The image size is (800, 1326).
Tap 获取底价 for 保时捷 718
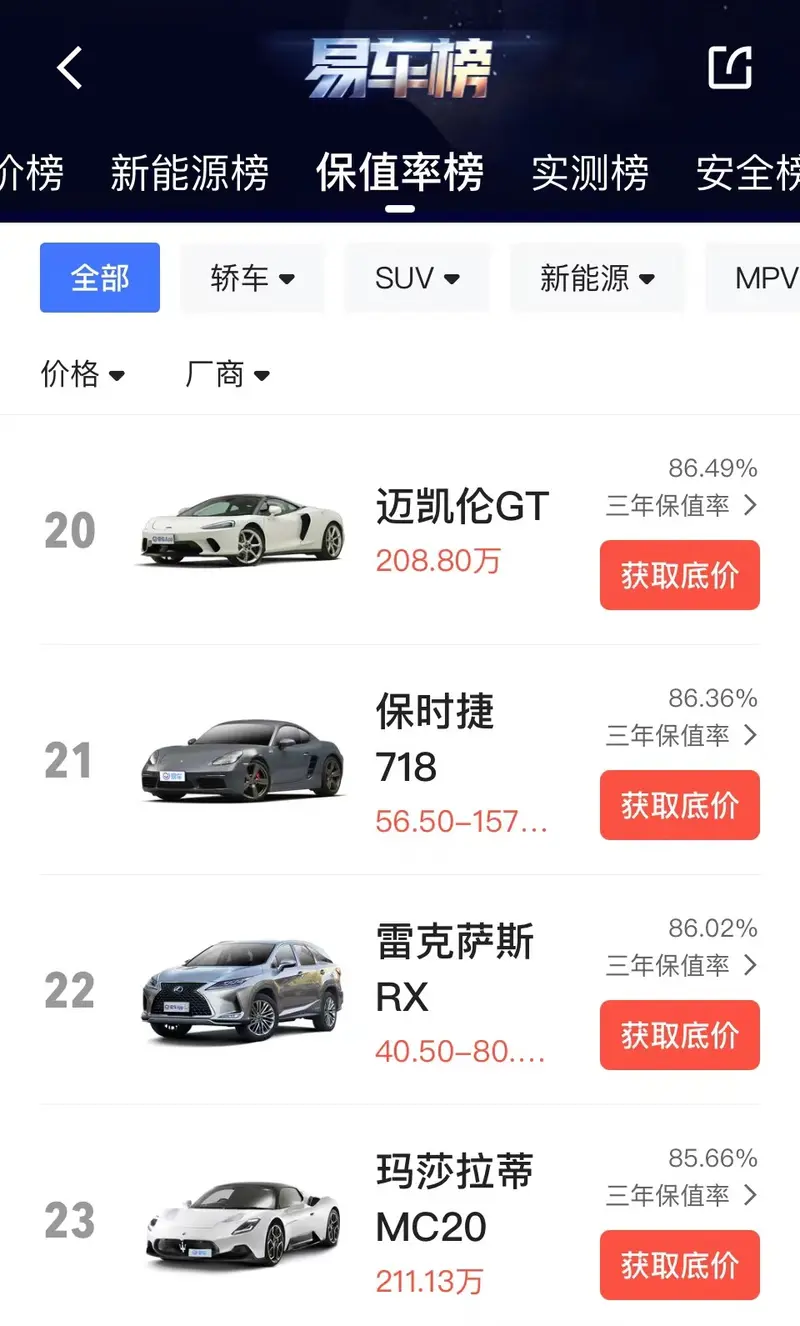click(680, 805)
